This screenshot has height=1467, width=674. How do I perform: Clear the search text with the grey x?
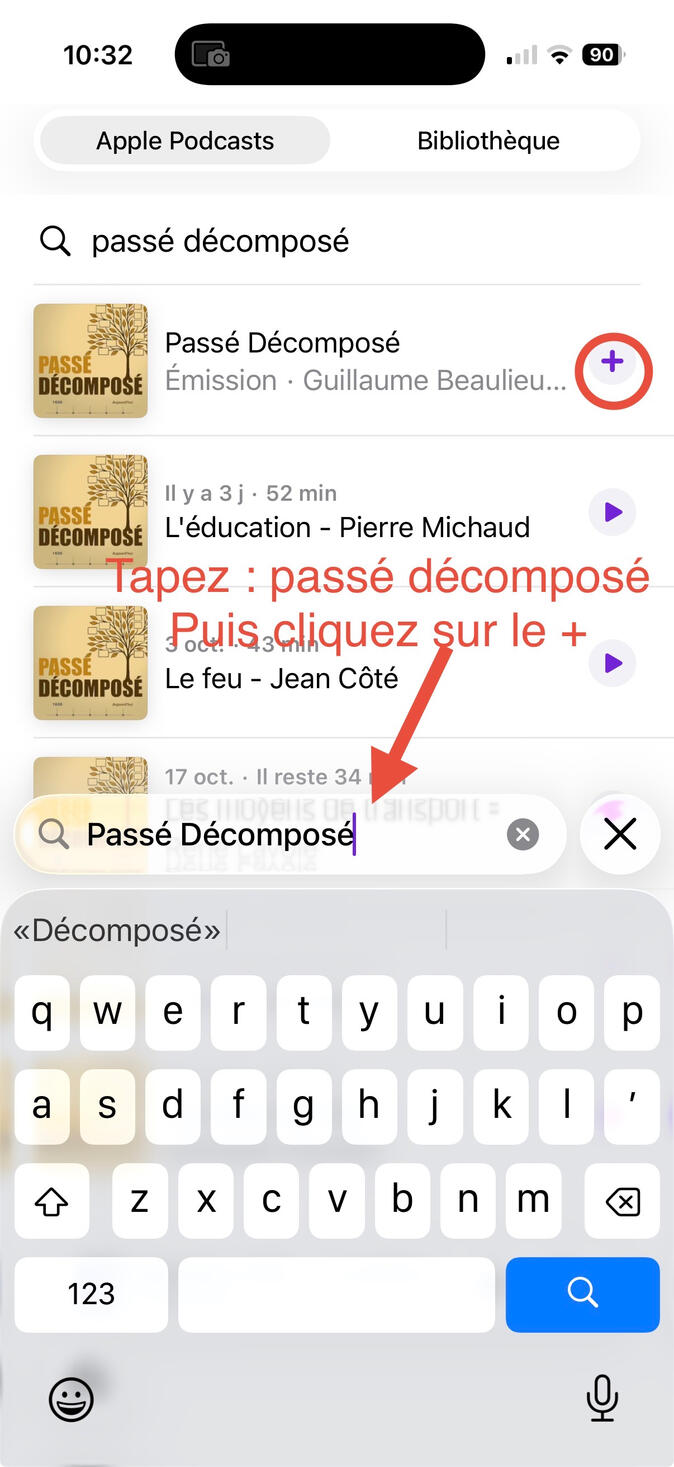pos(522,834)
